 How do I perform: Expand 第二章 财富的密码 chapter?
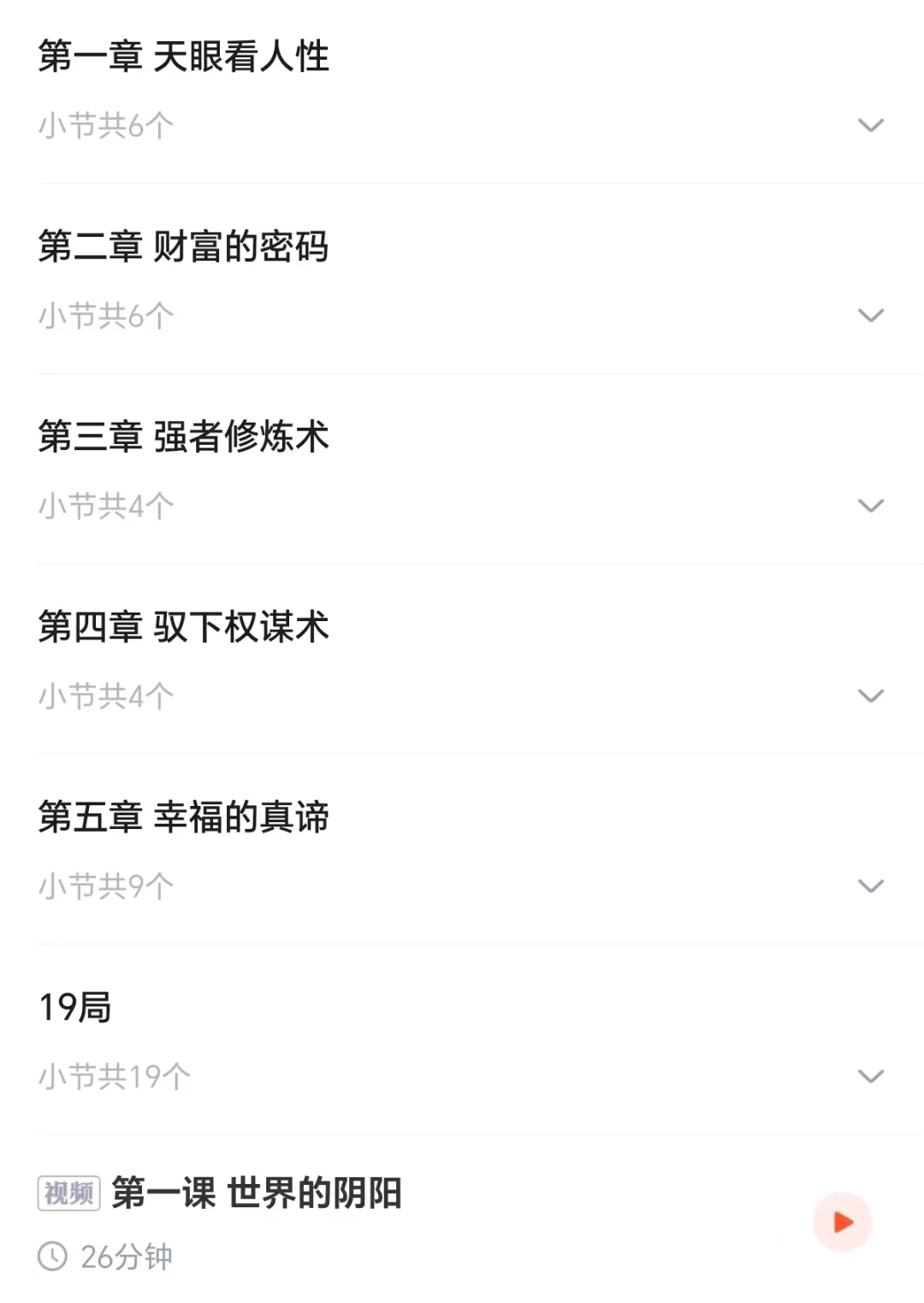(x=870, y=316)
